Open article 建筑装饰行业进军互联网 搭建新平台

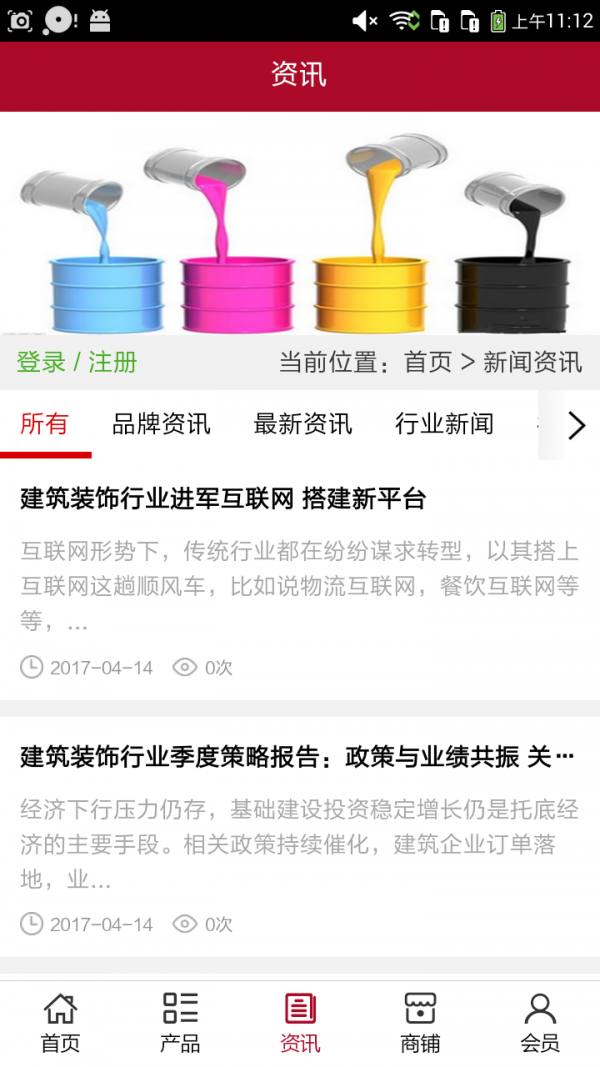223,499
